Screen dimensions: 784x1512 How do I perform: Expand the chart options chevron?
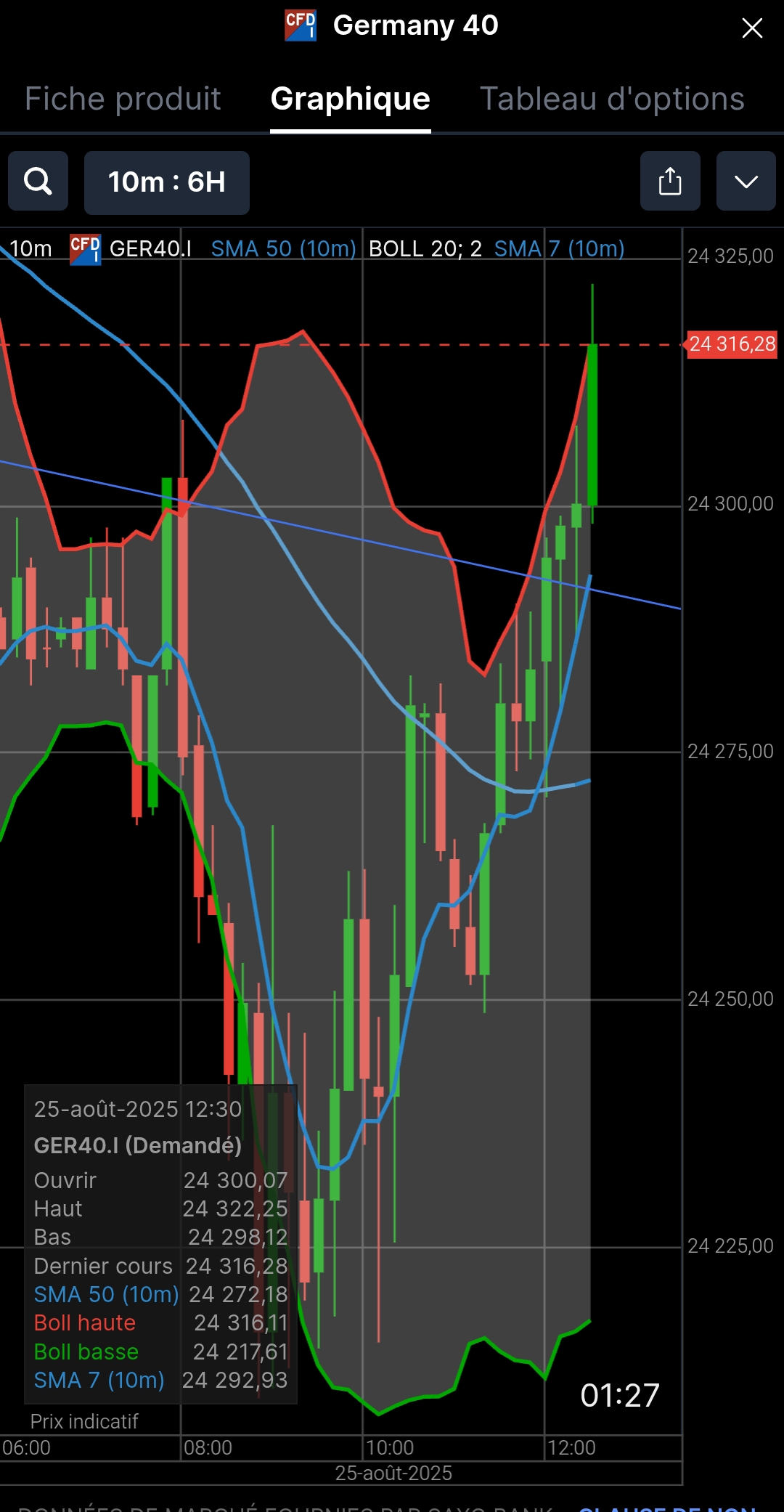click(x=746, y=182)
